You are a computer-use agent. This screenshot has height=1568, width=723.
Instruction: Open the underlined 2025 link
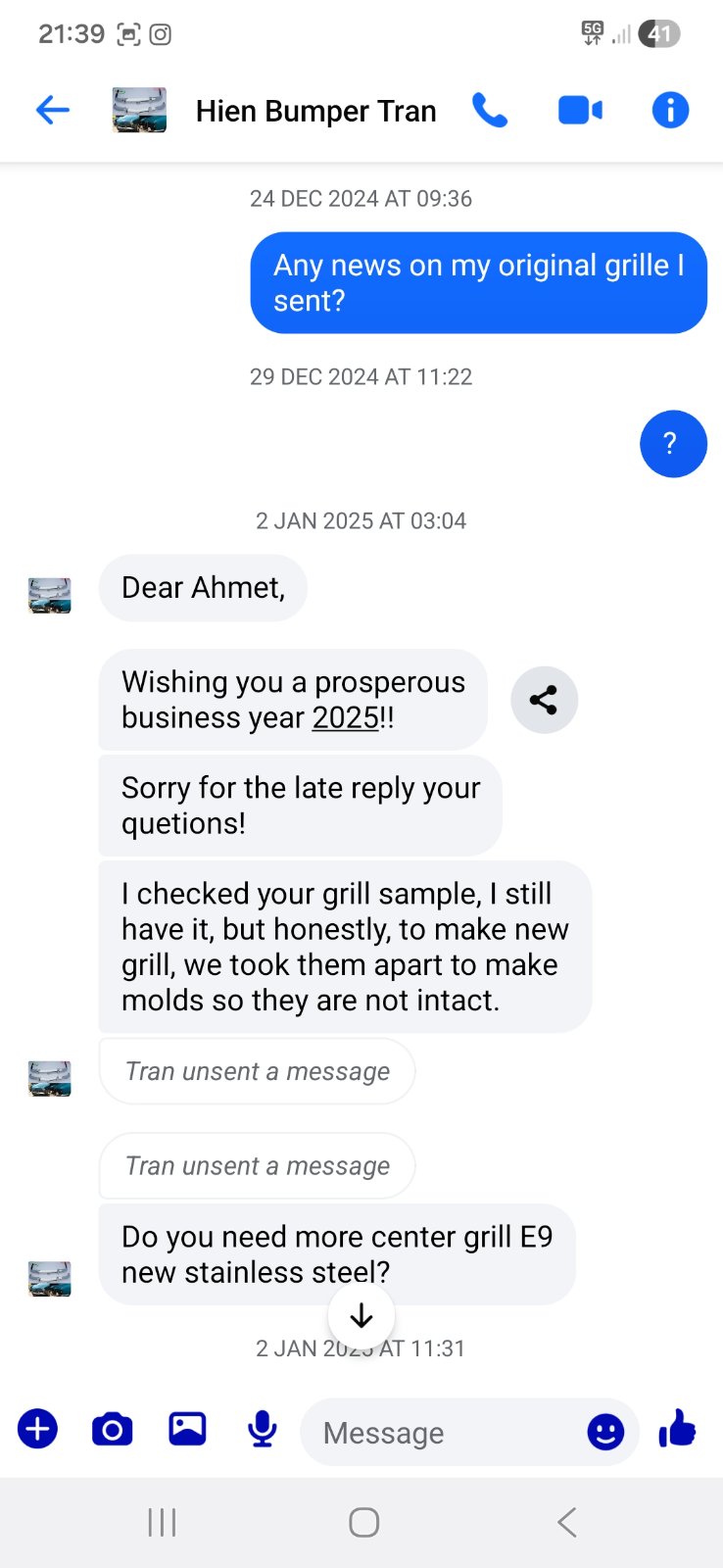(345, 718)
